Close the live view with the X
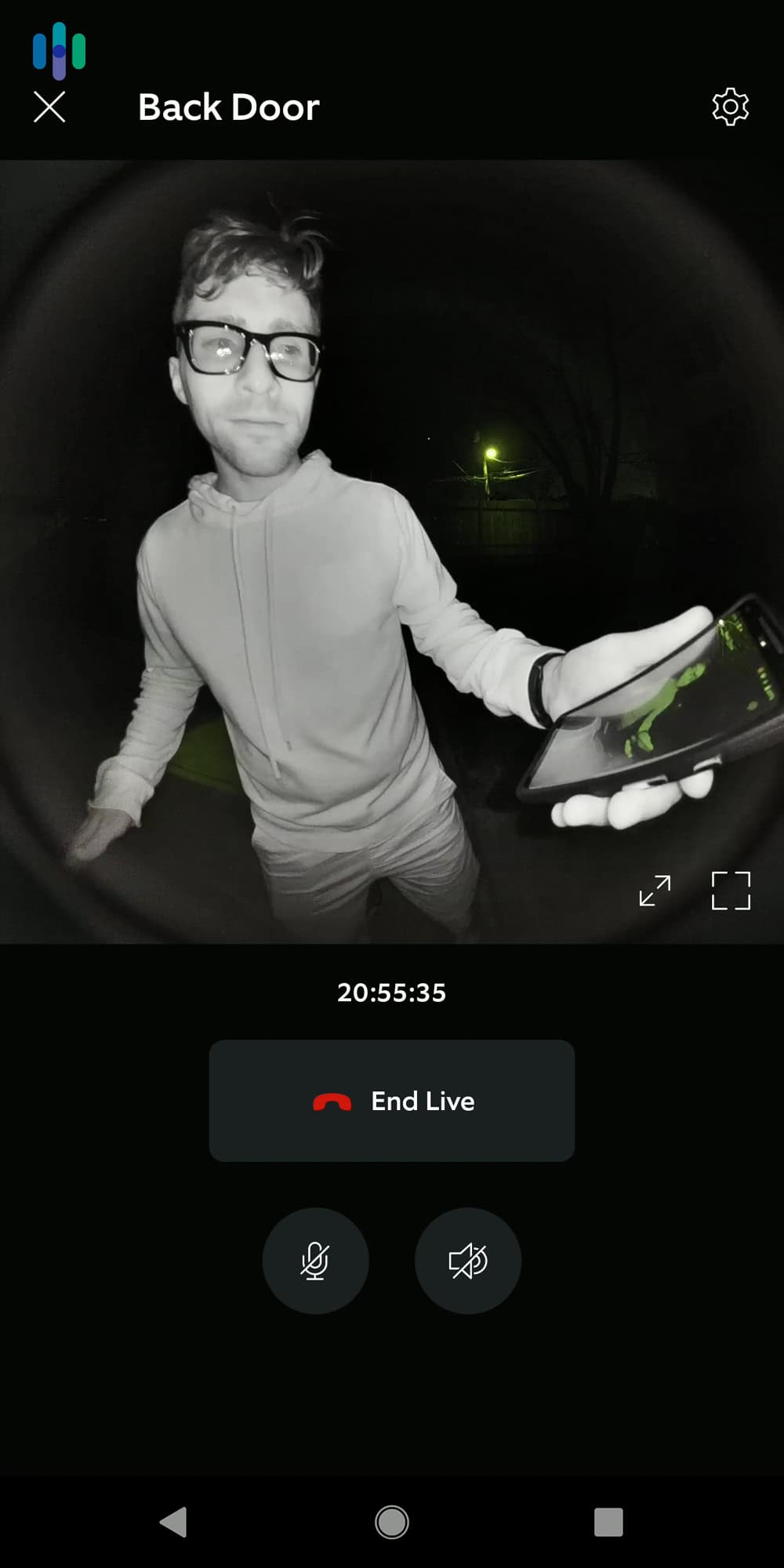The height and width of the screenshot is (1568, 784). pyautogui.click(x=50, y=107)
